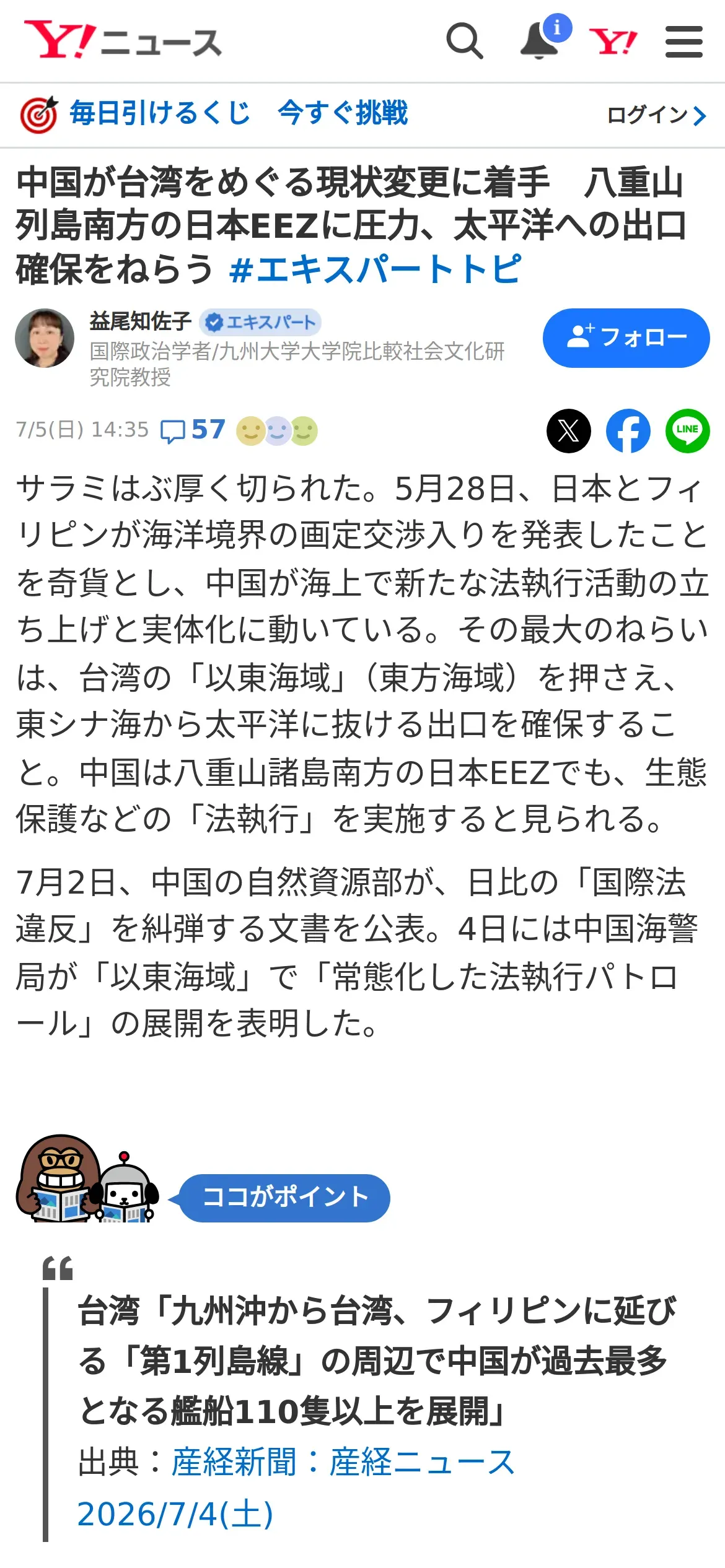The height and width of the screenshot is (1568, 725).
Task: Open the emoji reactions
Action: (x=277, y=430)
